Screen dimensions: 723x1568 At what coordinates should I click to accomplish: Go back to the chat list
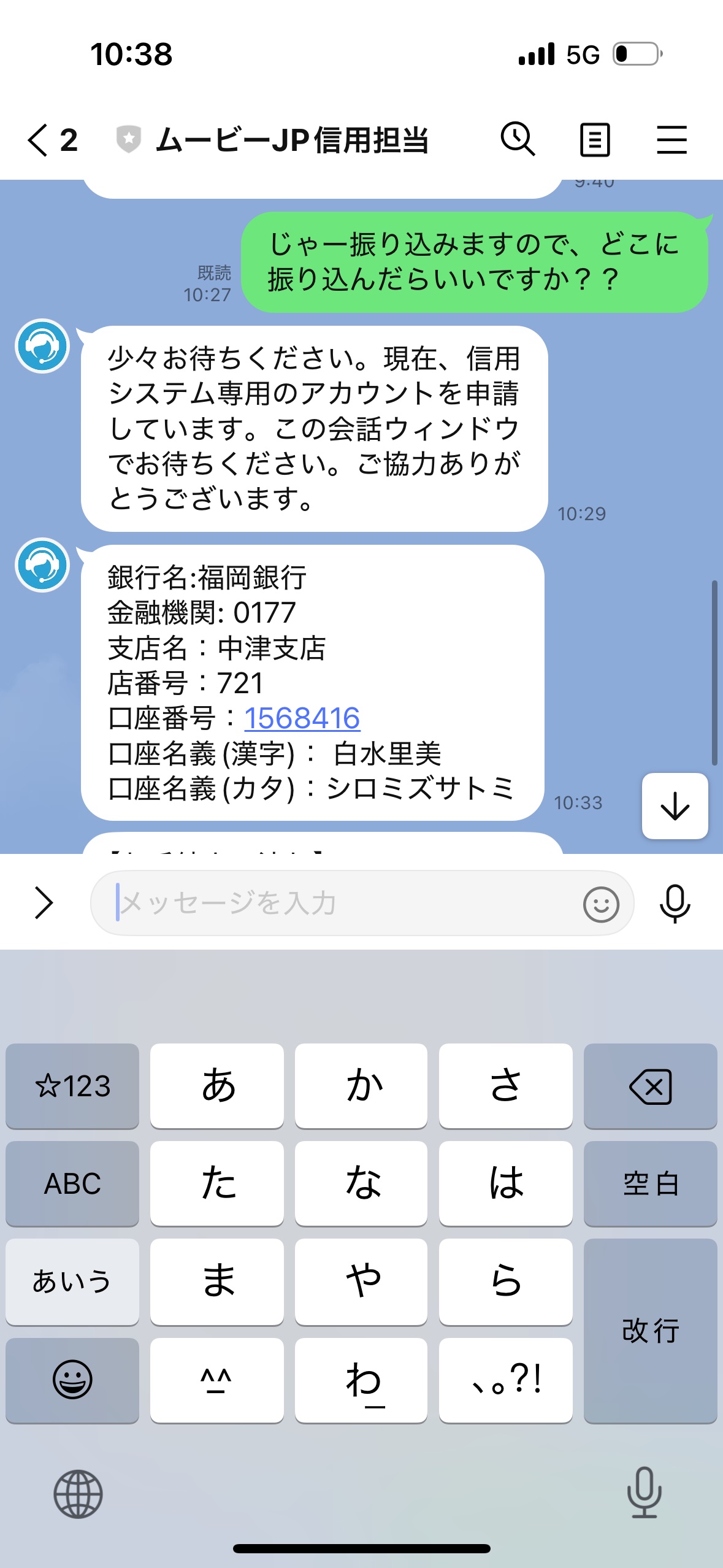[x=38, y=140]
